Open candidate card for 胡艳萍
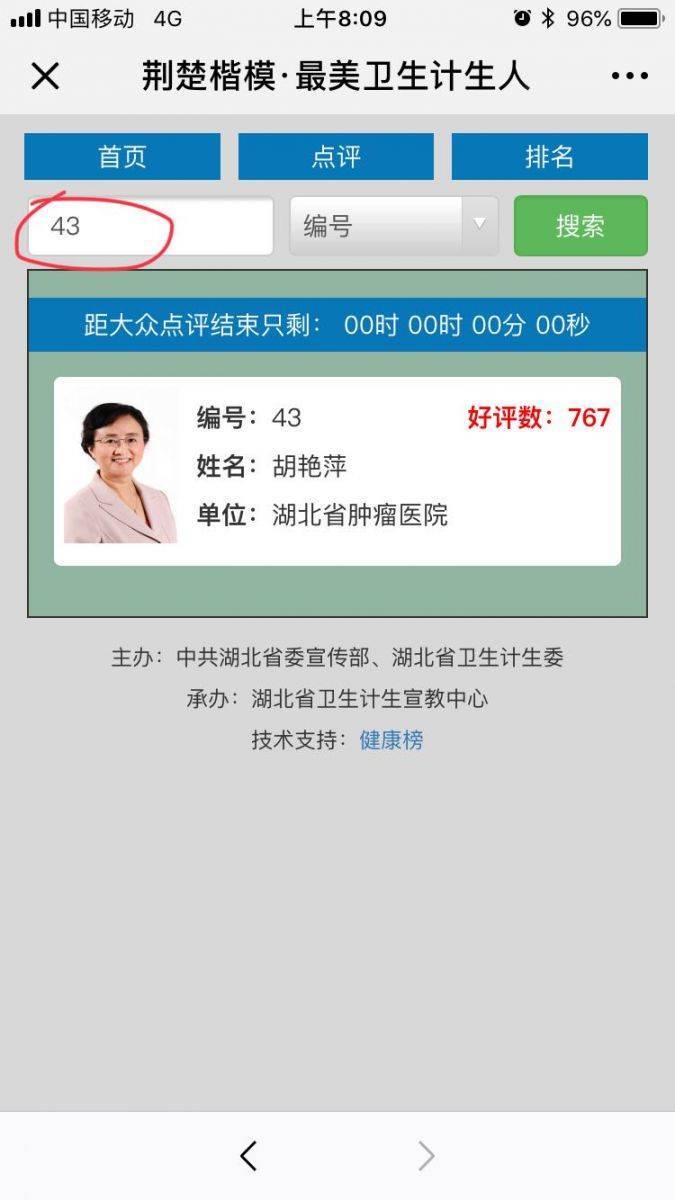Screen dimensions: 675x1200 [337, 471]
